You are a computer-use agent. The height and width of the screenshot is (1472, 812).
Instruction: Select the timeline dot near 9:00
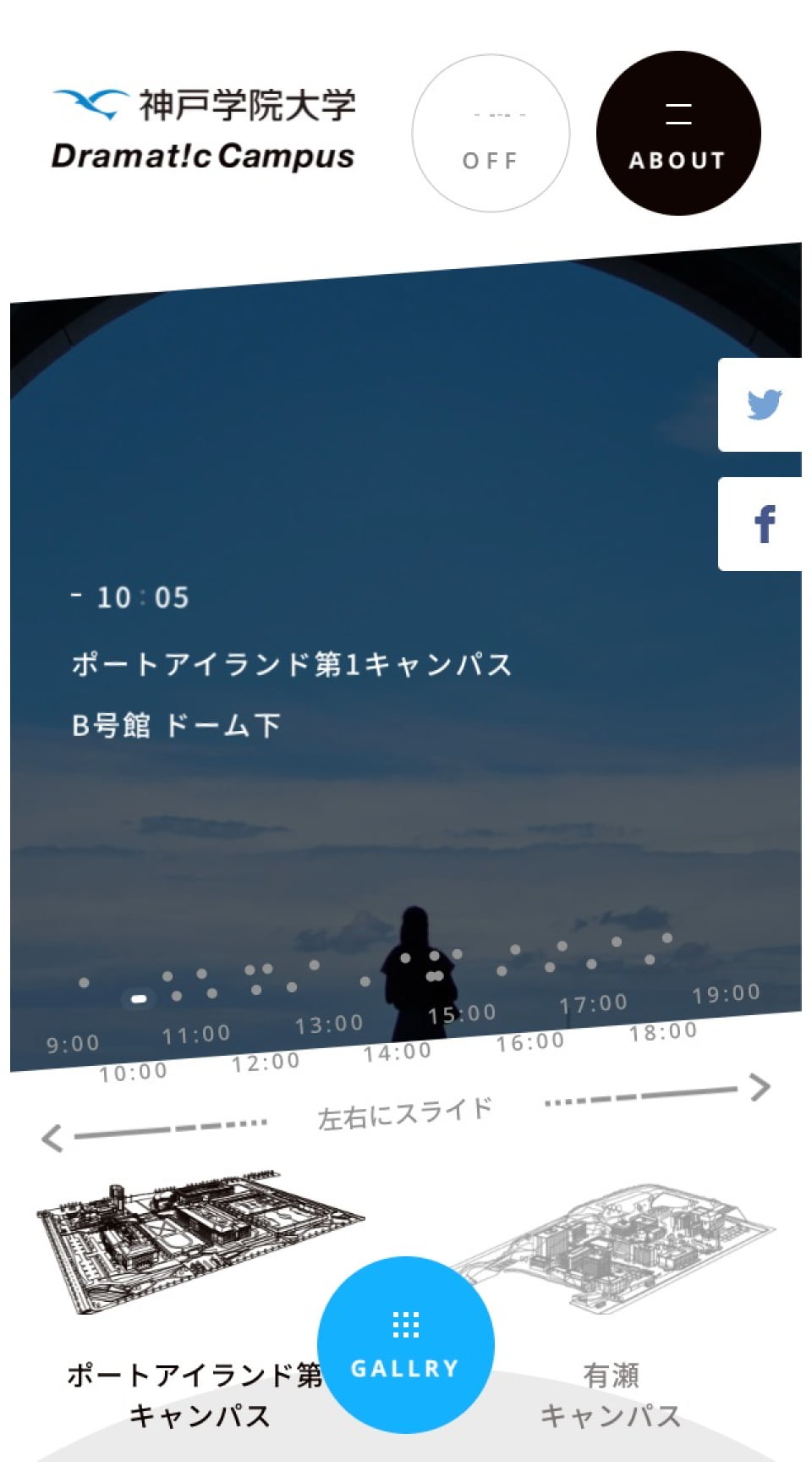[84, 983]
